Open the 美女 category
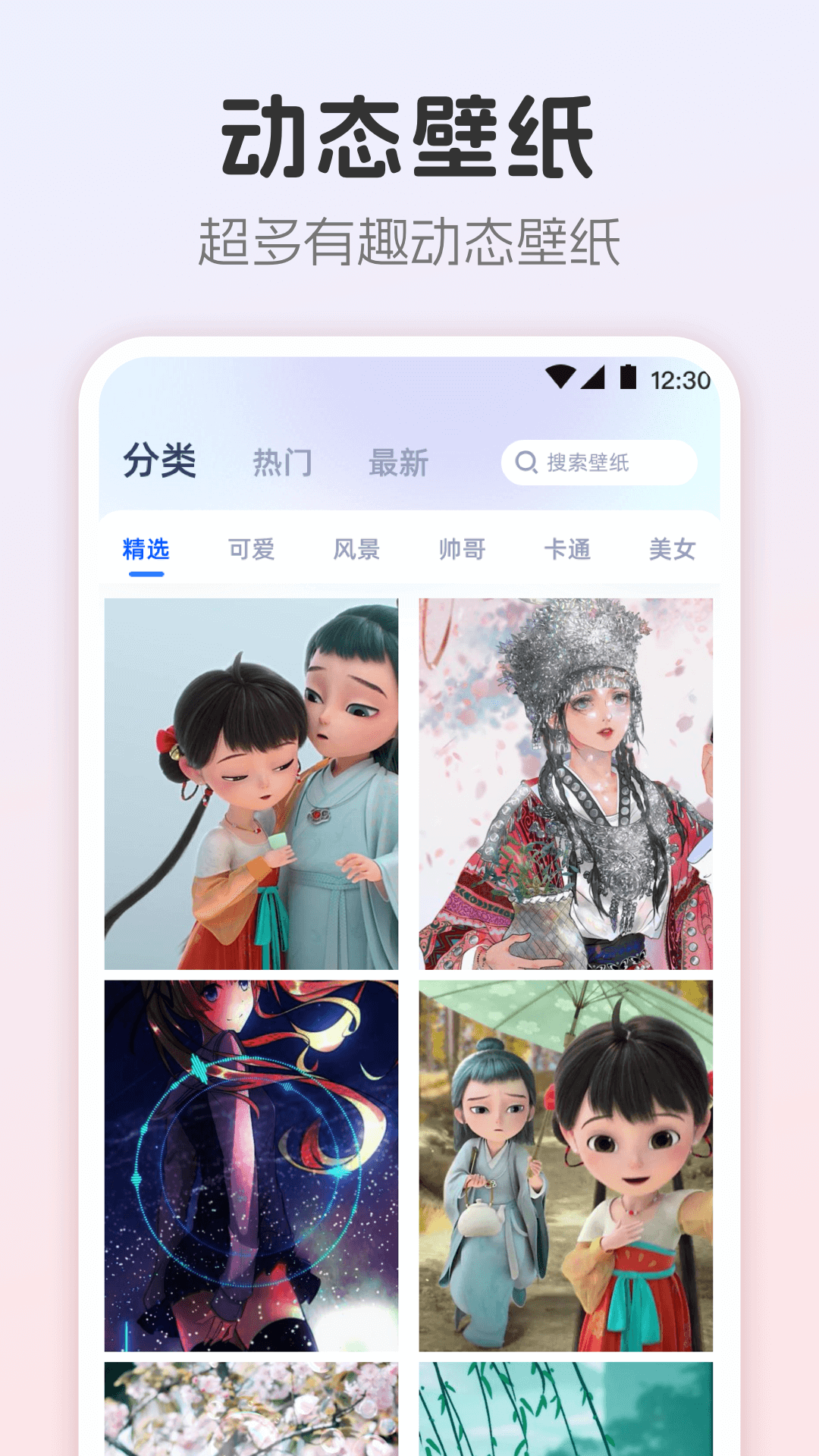The width and height of the screenshot is (819, 1456). tap(672, 548)
